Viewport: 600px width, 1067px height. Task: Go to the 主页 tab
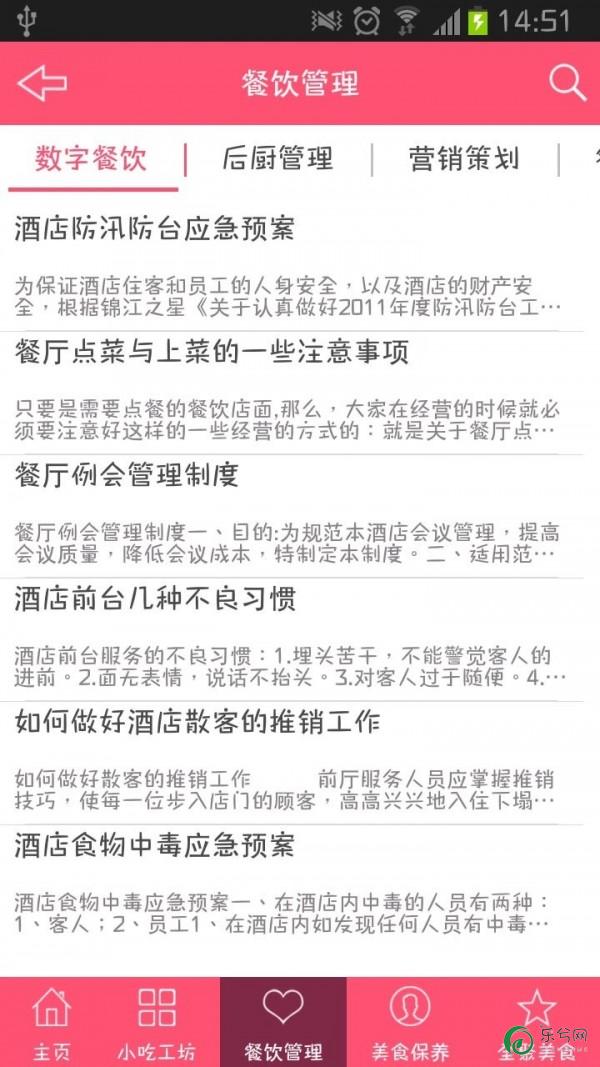[52, 1022]
